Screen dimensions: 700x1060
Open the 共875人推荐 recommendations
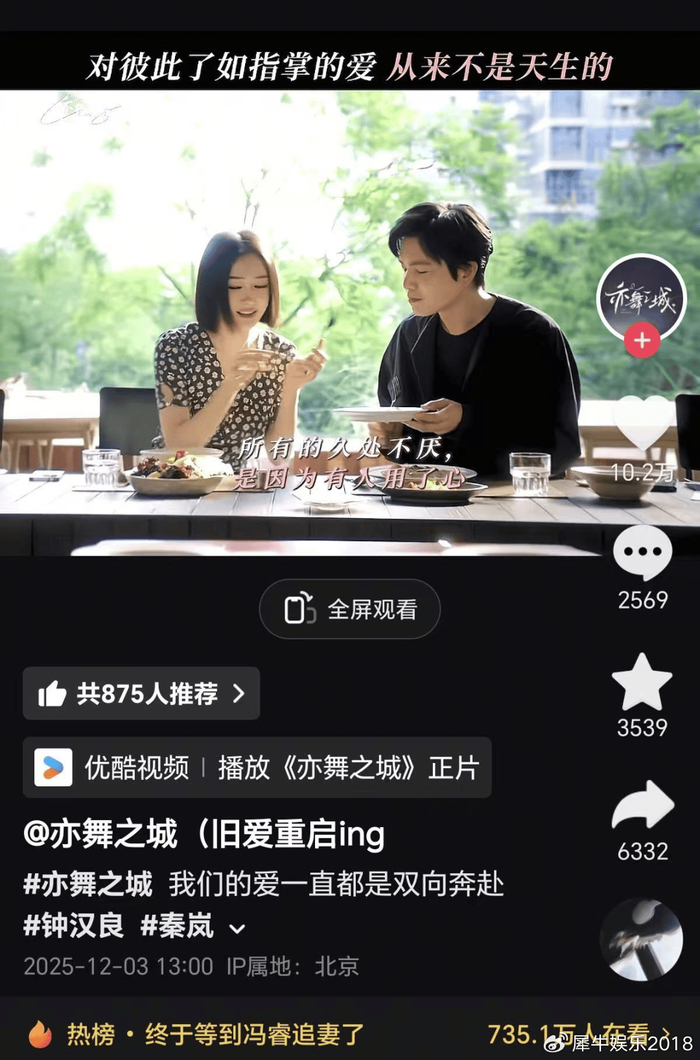click(x=142, y=694)
